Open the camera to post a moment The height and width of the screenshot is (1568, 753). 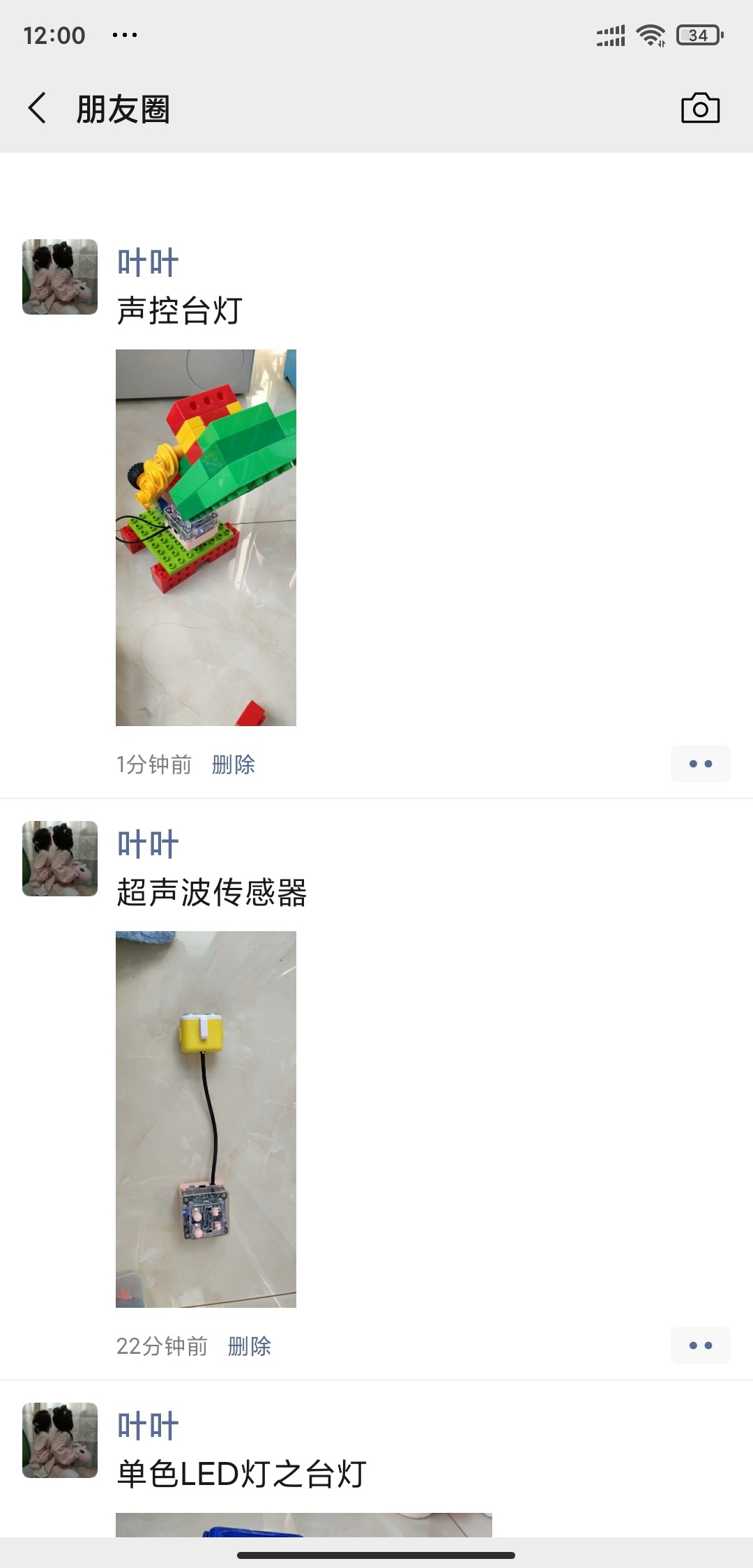[x=700, y=108]
